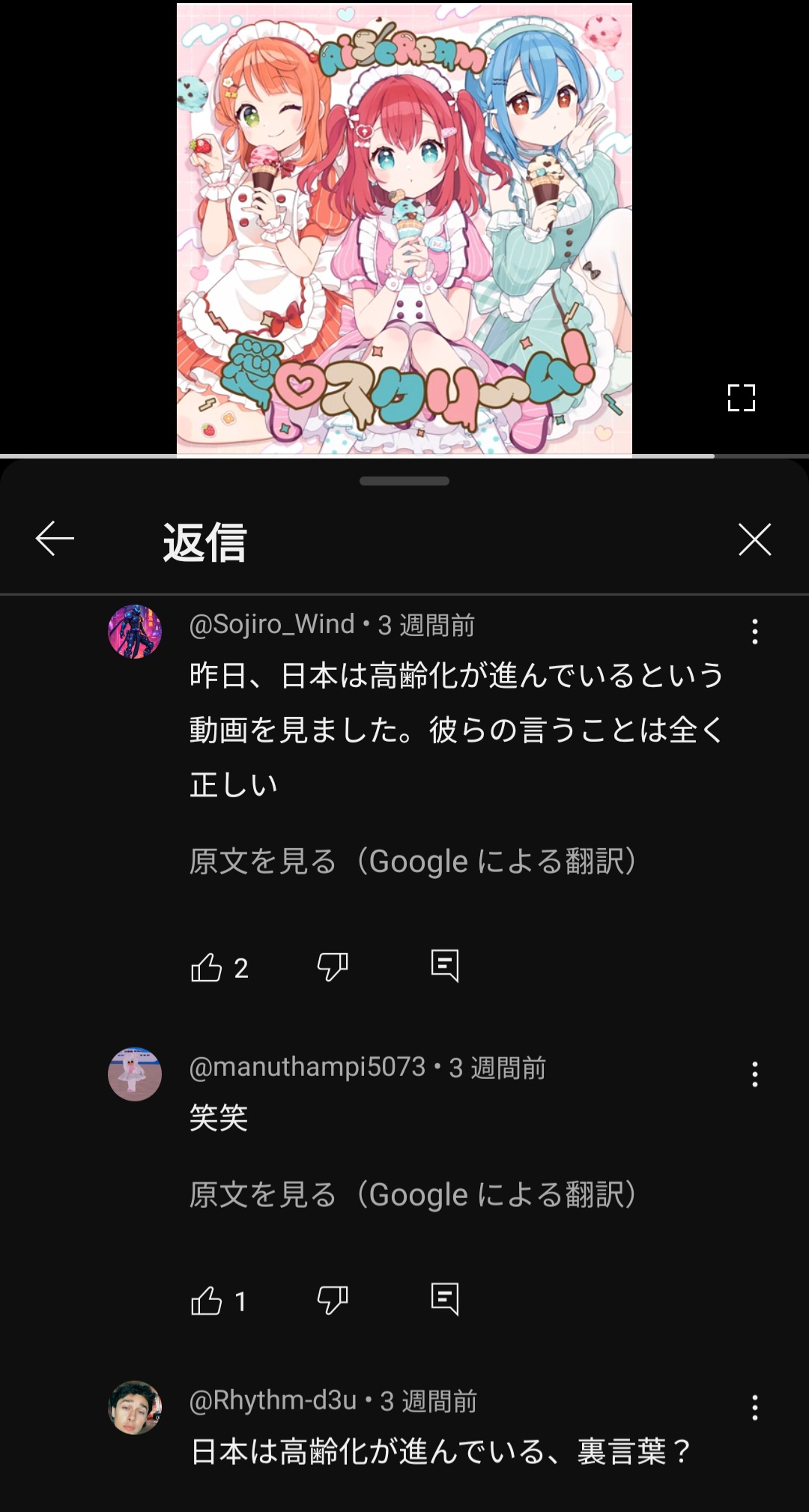This screenshot has height=1512, width=809.
Task: Dislike manuthampi5073's comment
Action: point(333,1301)
